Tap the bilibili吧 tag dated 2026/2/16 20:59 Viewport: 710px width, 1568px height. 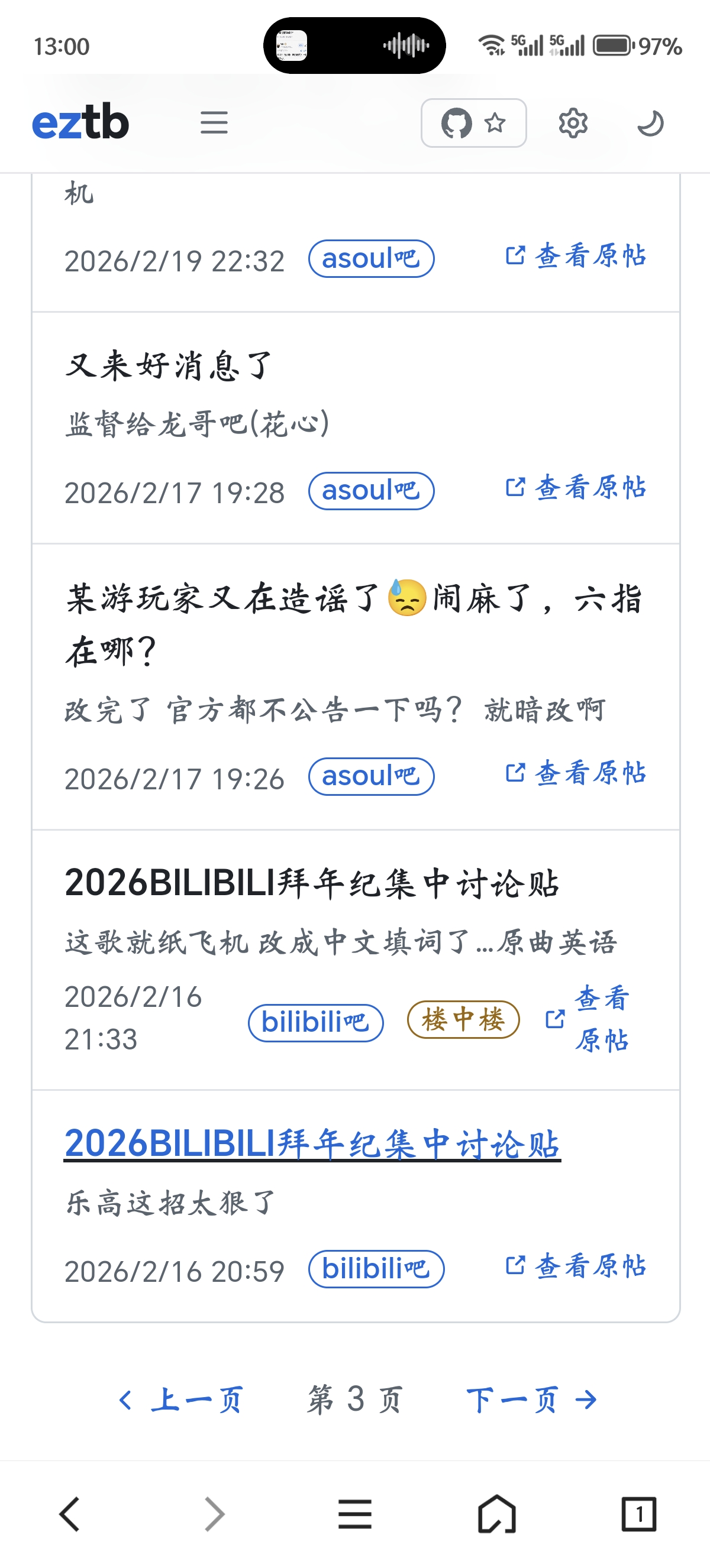376,1269
